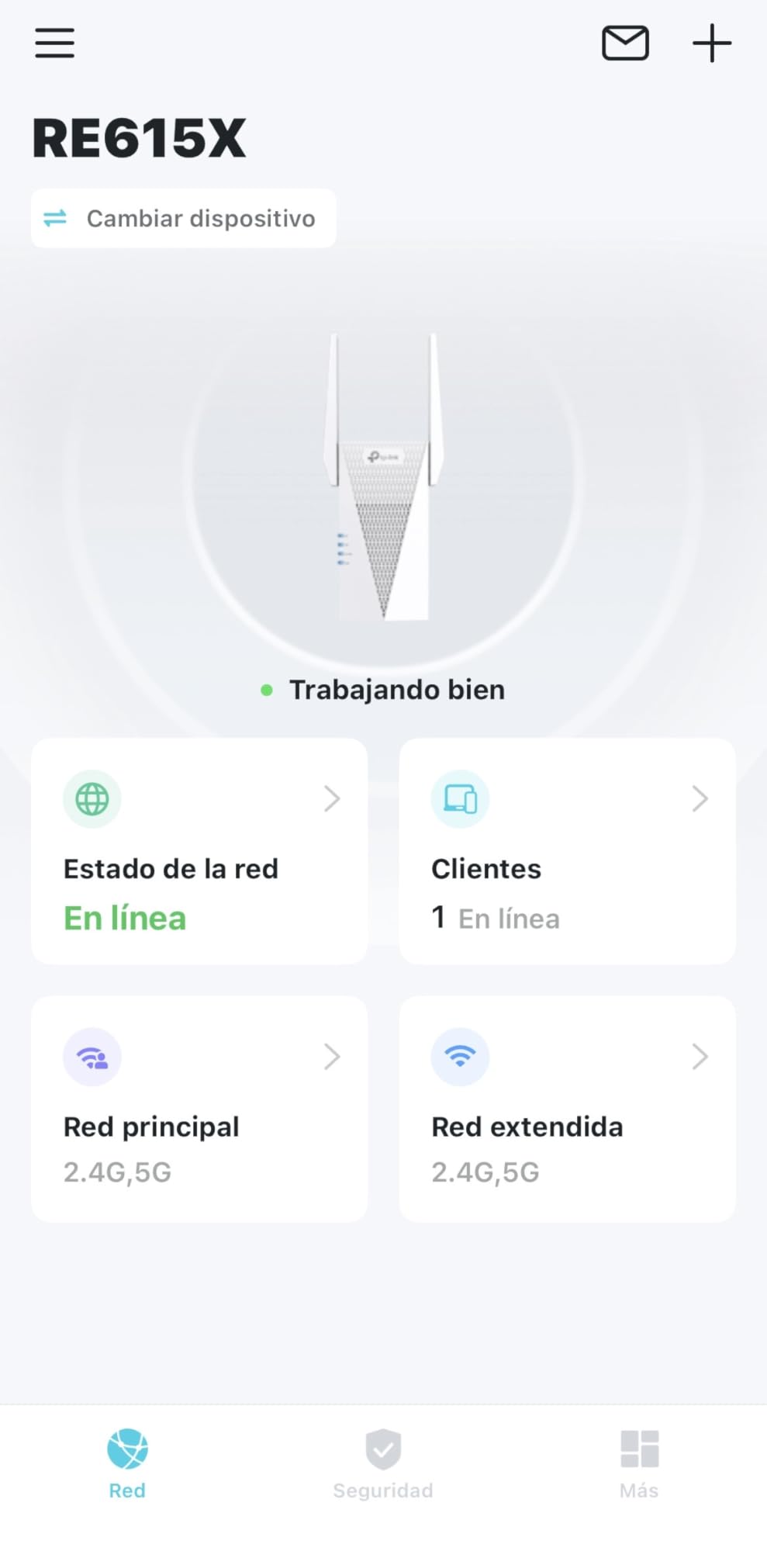The width and height of the screenshot is (767, 1568).
Task: Tap the green status dot indicator
Action: [x=268, y=689]
